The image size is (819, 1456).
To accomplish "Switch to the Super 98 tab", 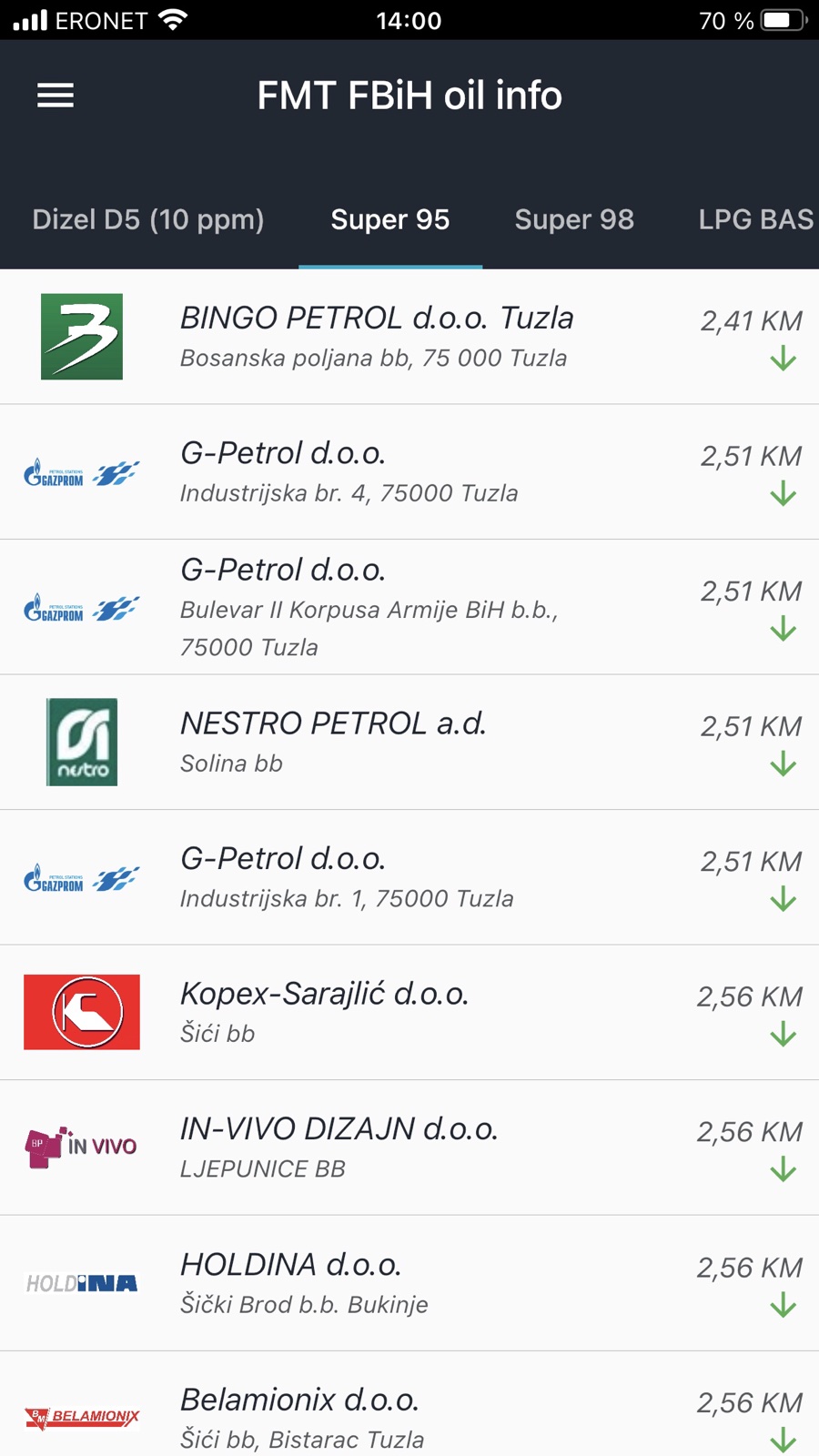I will click(x=574, y=219).
